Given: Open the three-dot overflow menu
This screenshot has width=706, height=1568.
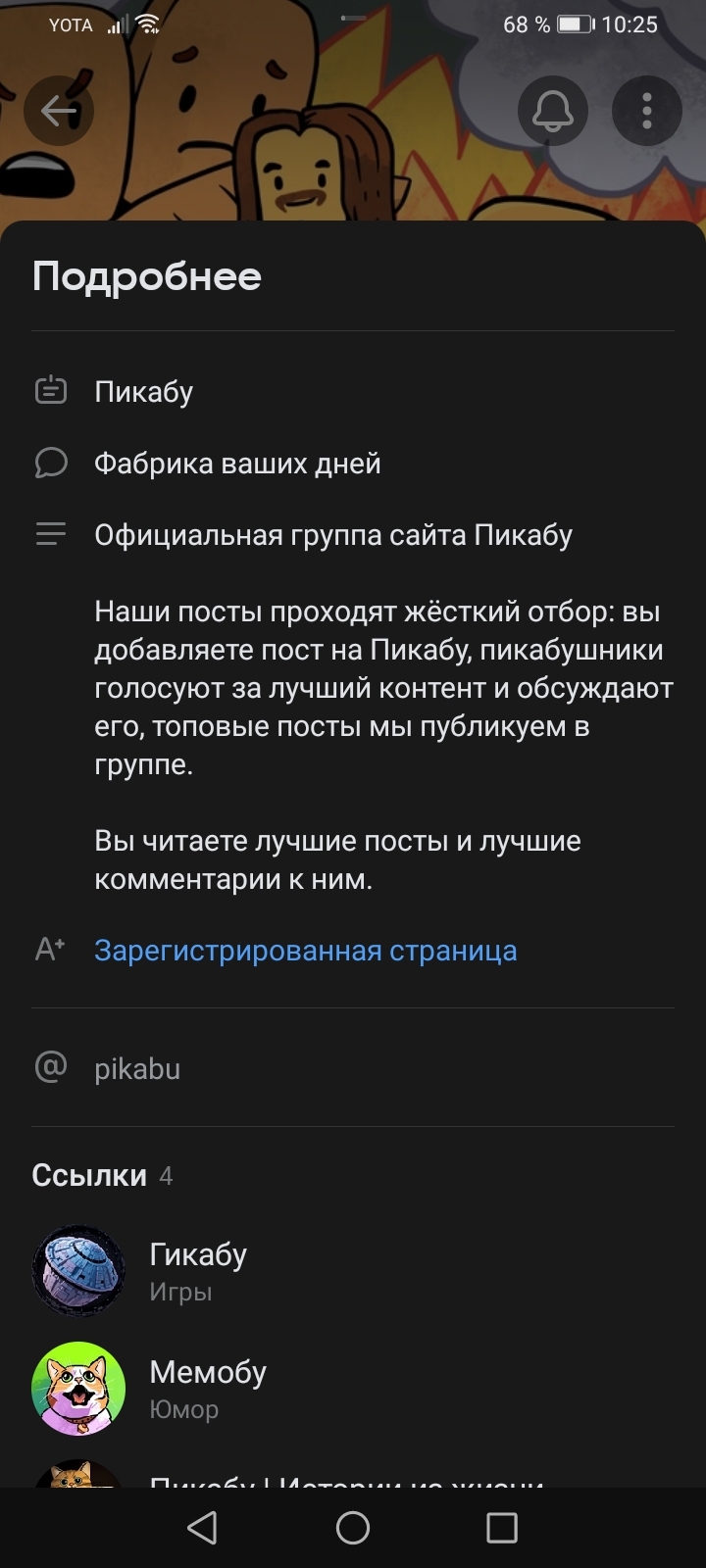Looking at the screenshot, I should pyautogui.click(x=646, y=111).
